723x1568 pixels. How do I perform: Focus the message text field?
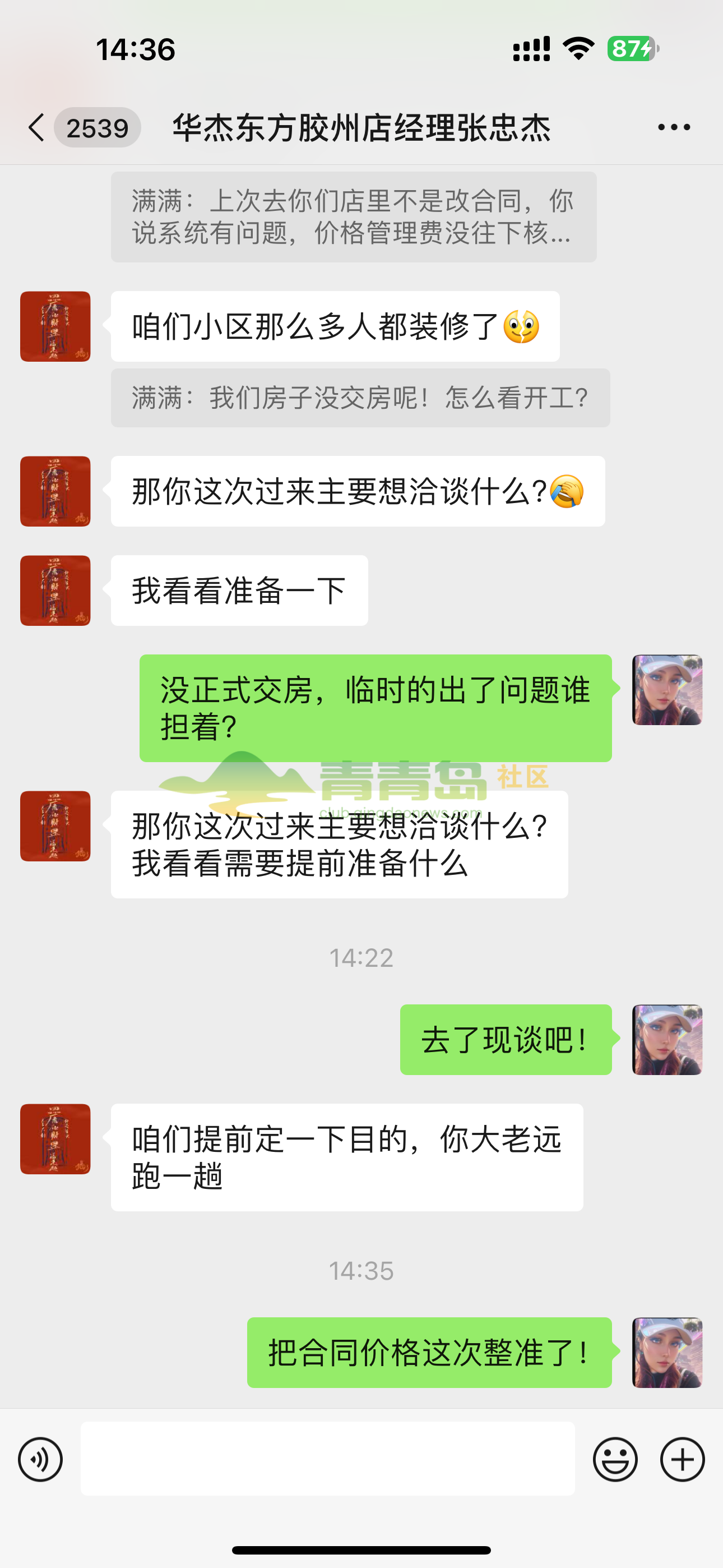point(327,1459)
